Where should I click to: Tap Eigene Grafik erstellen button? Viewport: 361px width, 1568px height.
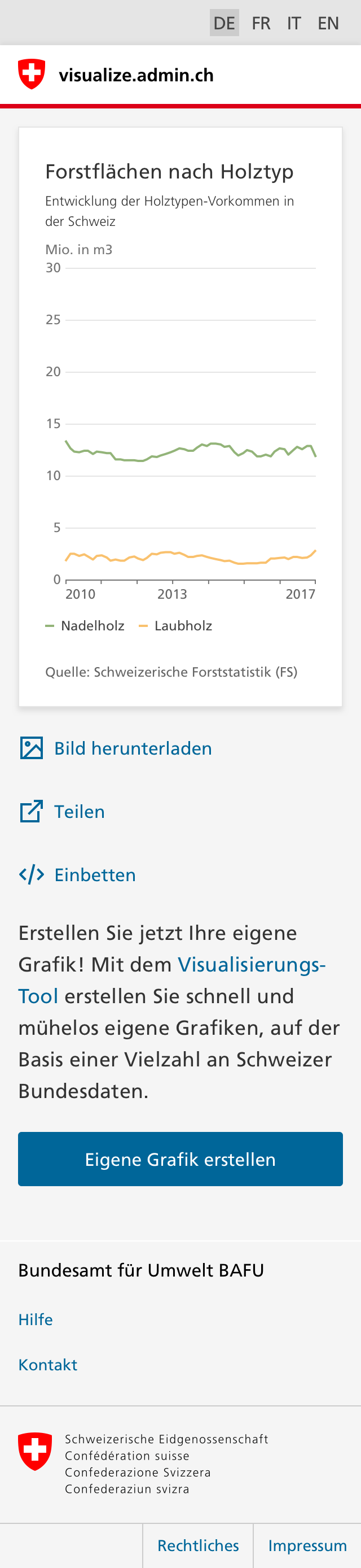coord(180,1159)
